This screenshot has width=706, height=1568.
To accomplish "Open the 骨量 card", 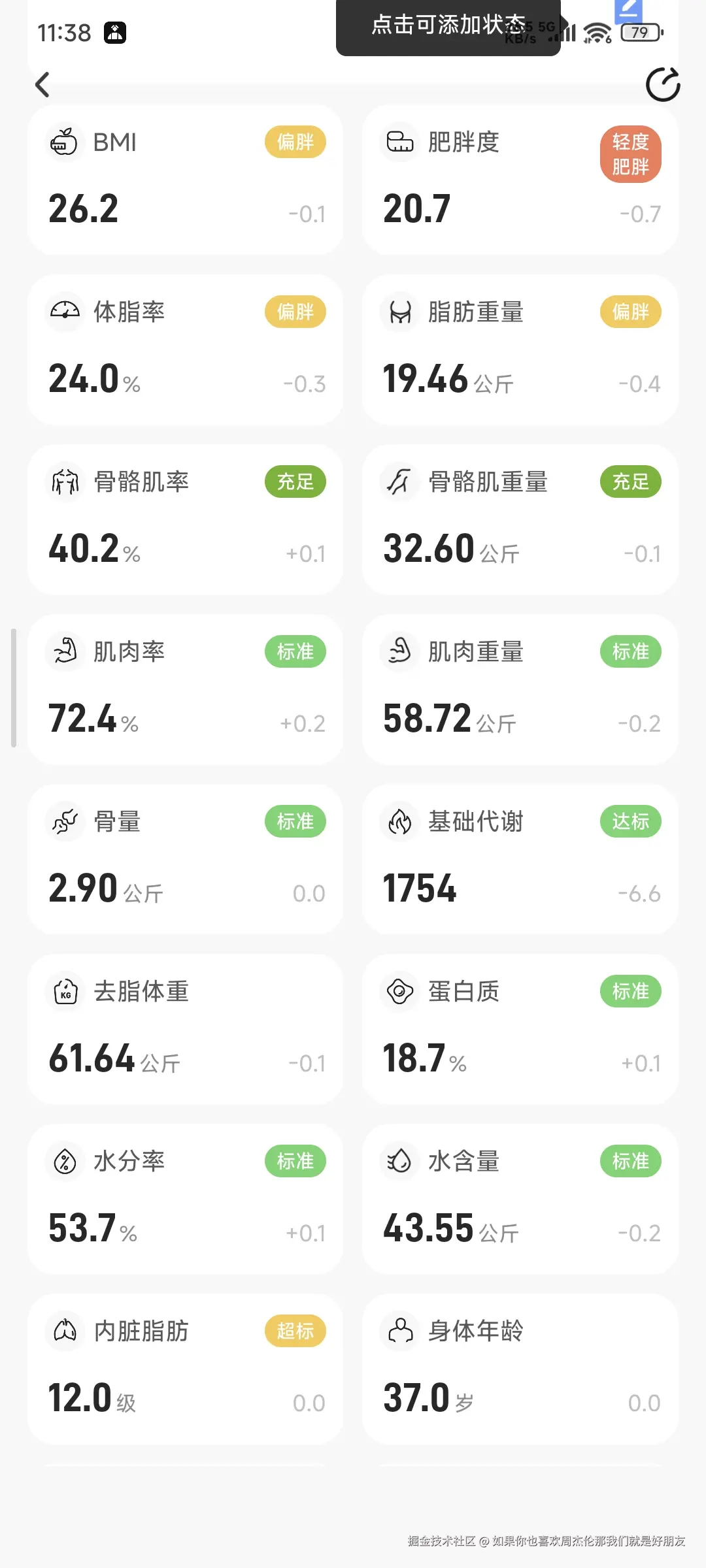I will (x=185, y=859).
